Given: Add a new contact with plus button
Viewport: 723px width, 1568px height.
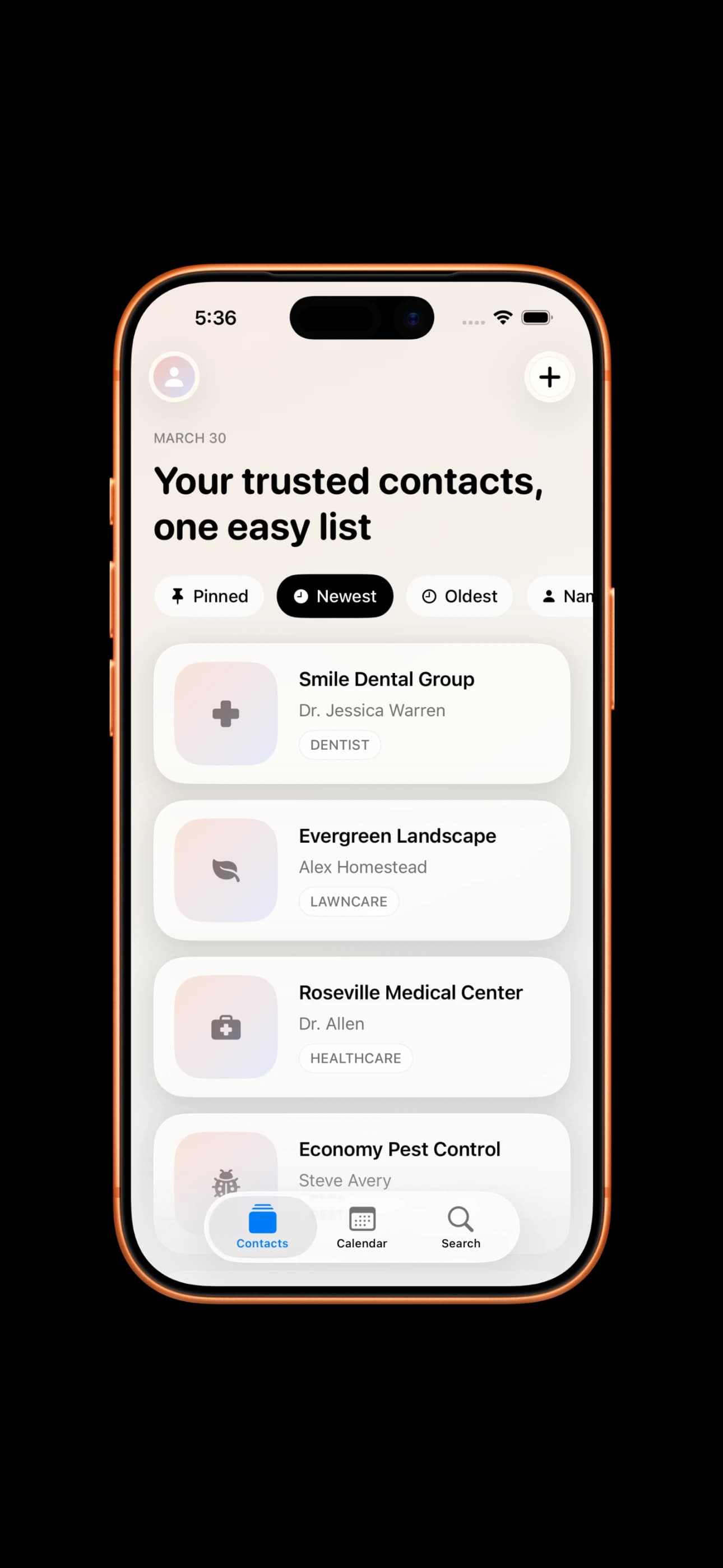Looking at the screenshot, I should point(549,377).
